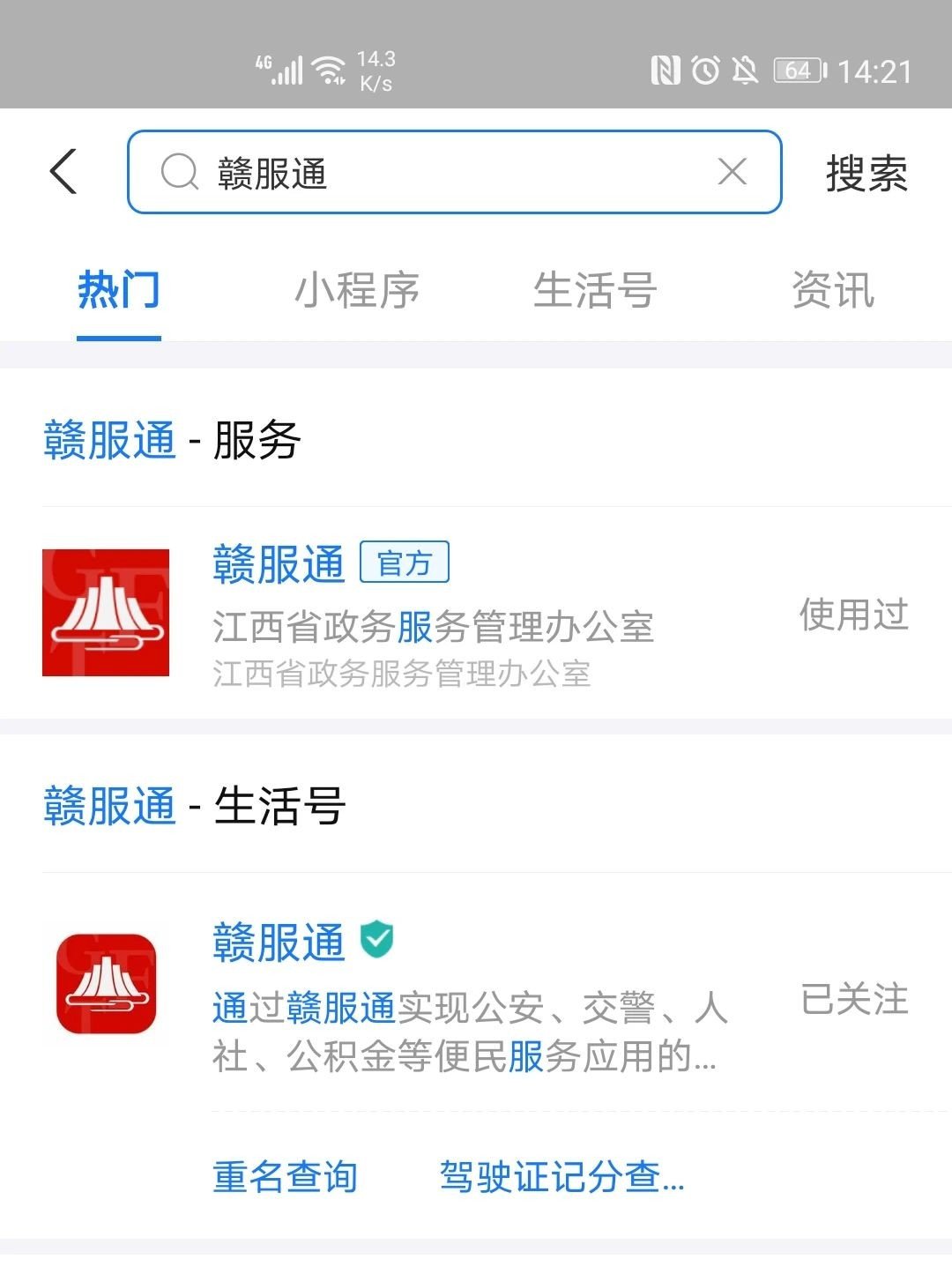Clear the search text with X
The image size is (952, 1267).
(x=733, y=172)
